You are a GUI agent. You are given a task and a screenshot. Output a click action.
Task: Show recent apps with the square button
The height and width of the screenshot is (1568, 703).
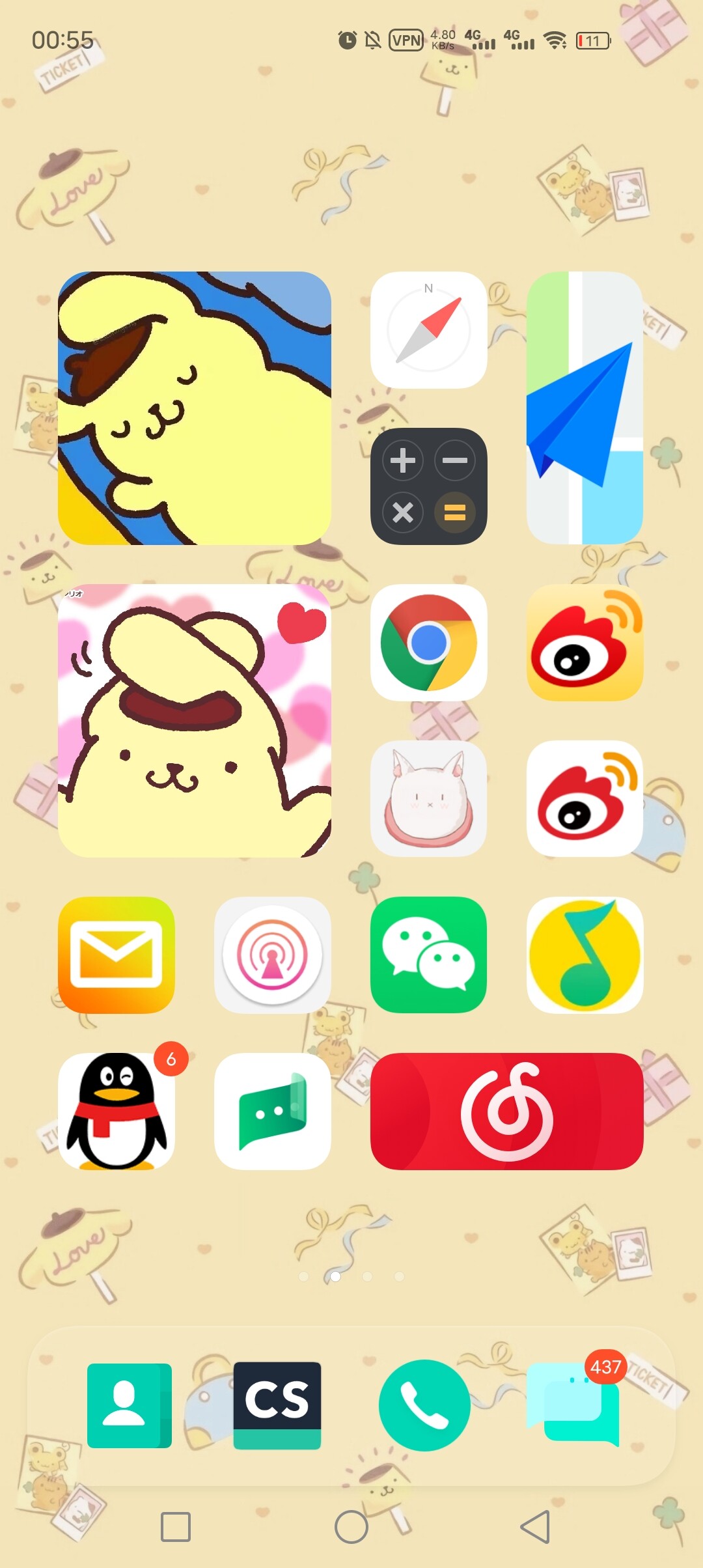click(176, 1526)
